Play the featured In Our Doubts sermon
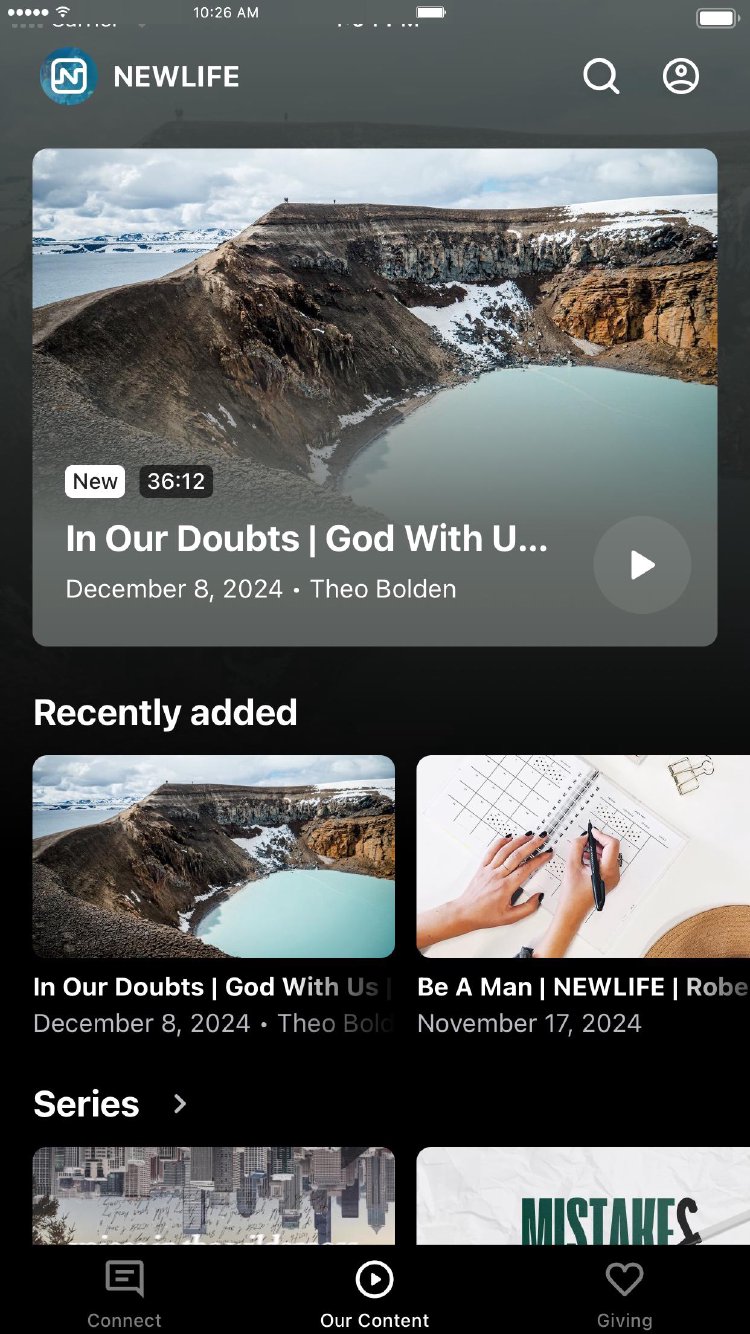The width and height of the screenshot is (750, 1334). coord(642,565)
